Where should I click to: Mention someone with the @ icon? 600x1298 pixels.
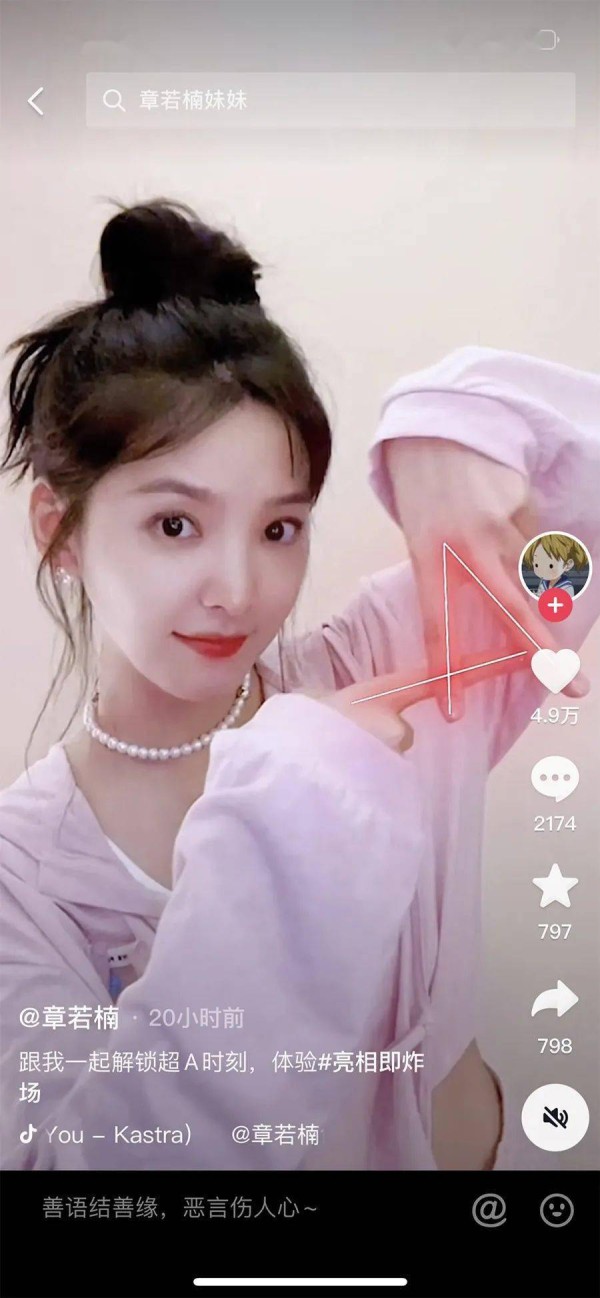pyautogui.click(x=489, y=1209)
